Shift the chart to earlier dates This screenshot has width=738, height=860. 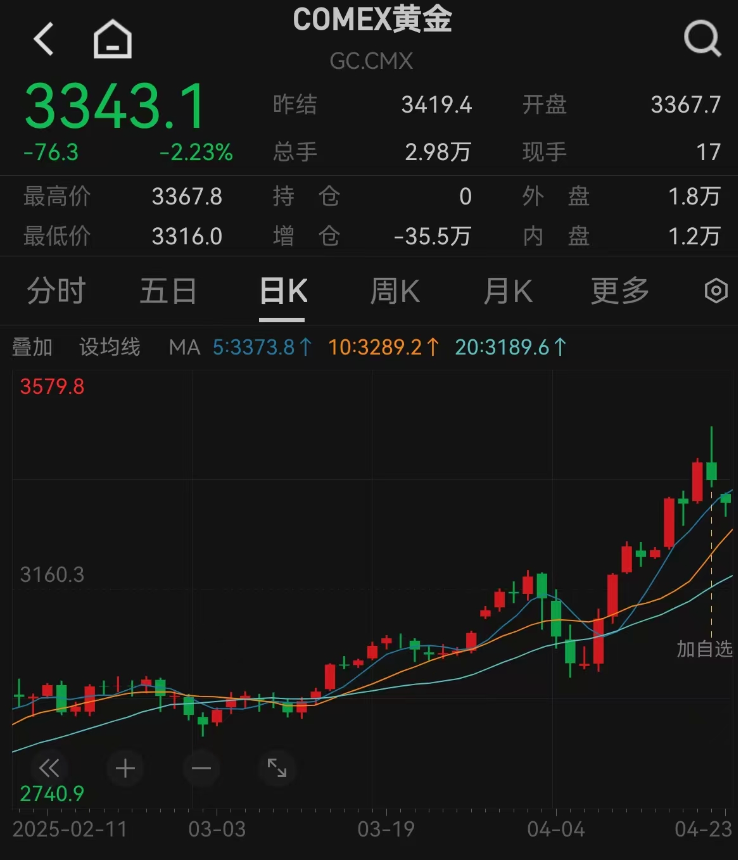click(49, 768)
